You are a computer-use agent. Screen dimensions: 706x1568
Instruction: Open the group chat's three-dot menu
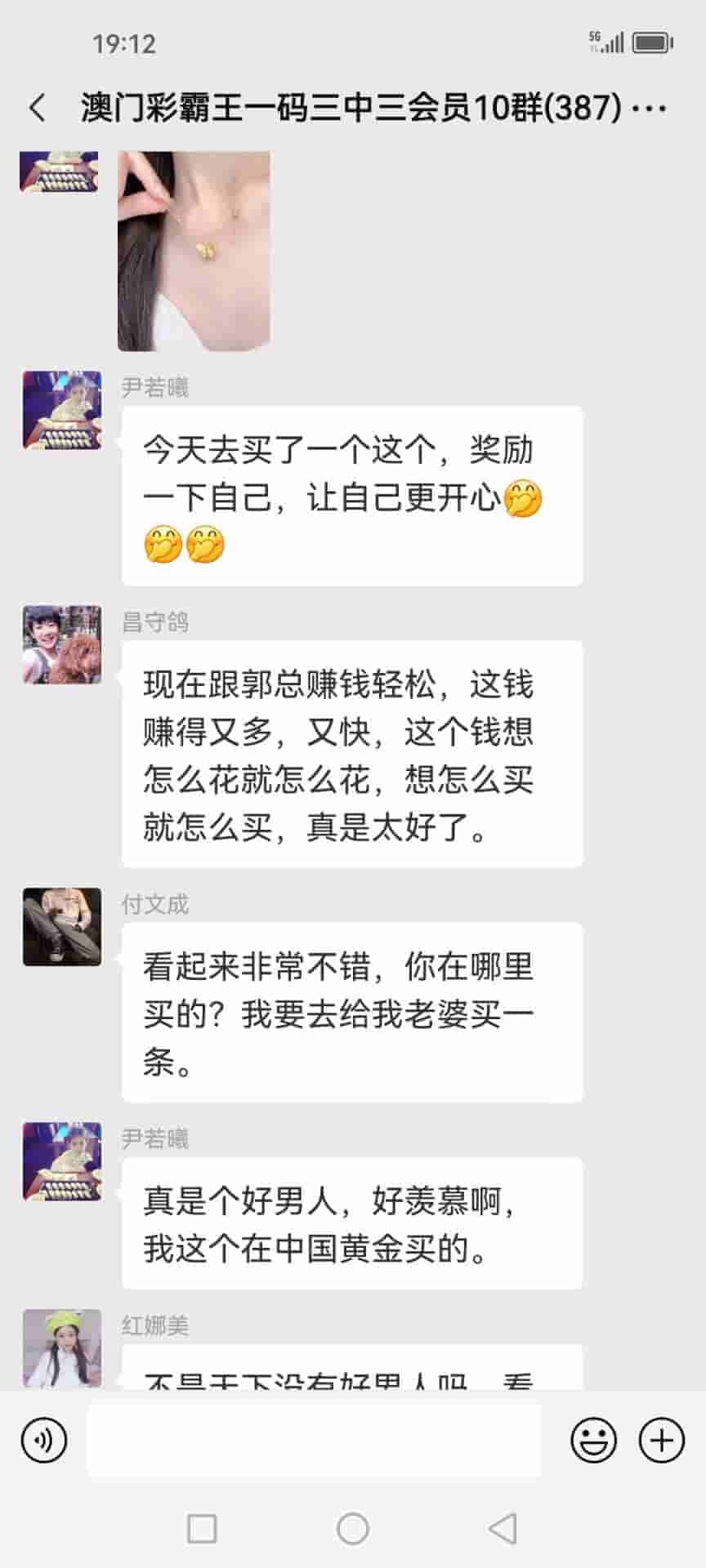point(650,108)
